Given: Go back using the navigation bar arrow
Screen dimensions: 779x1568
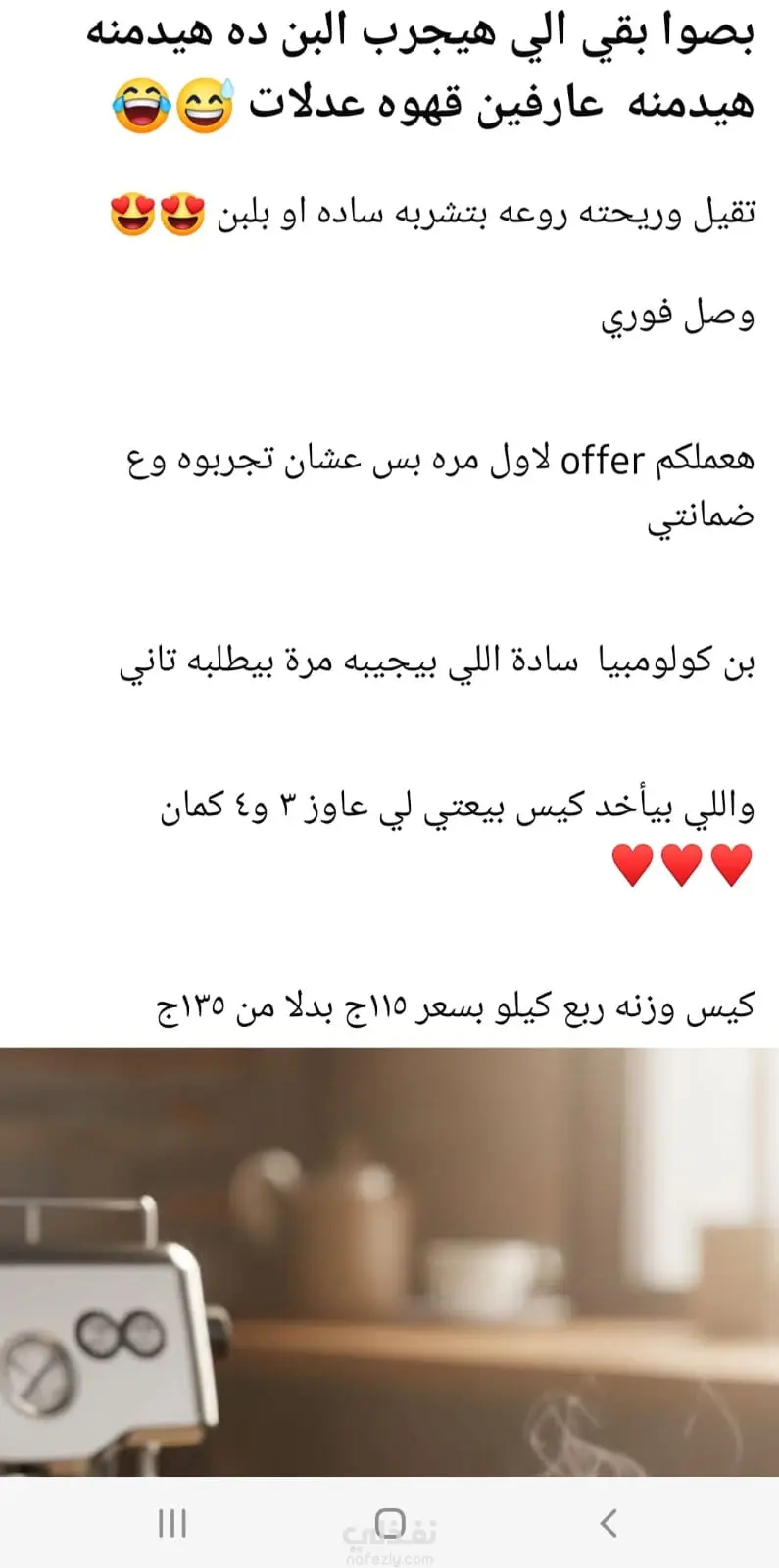Looking at the screenshot, I should coord(608,1523).
